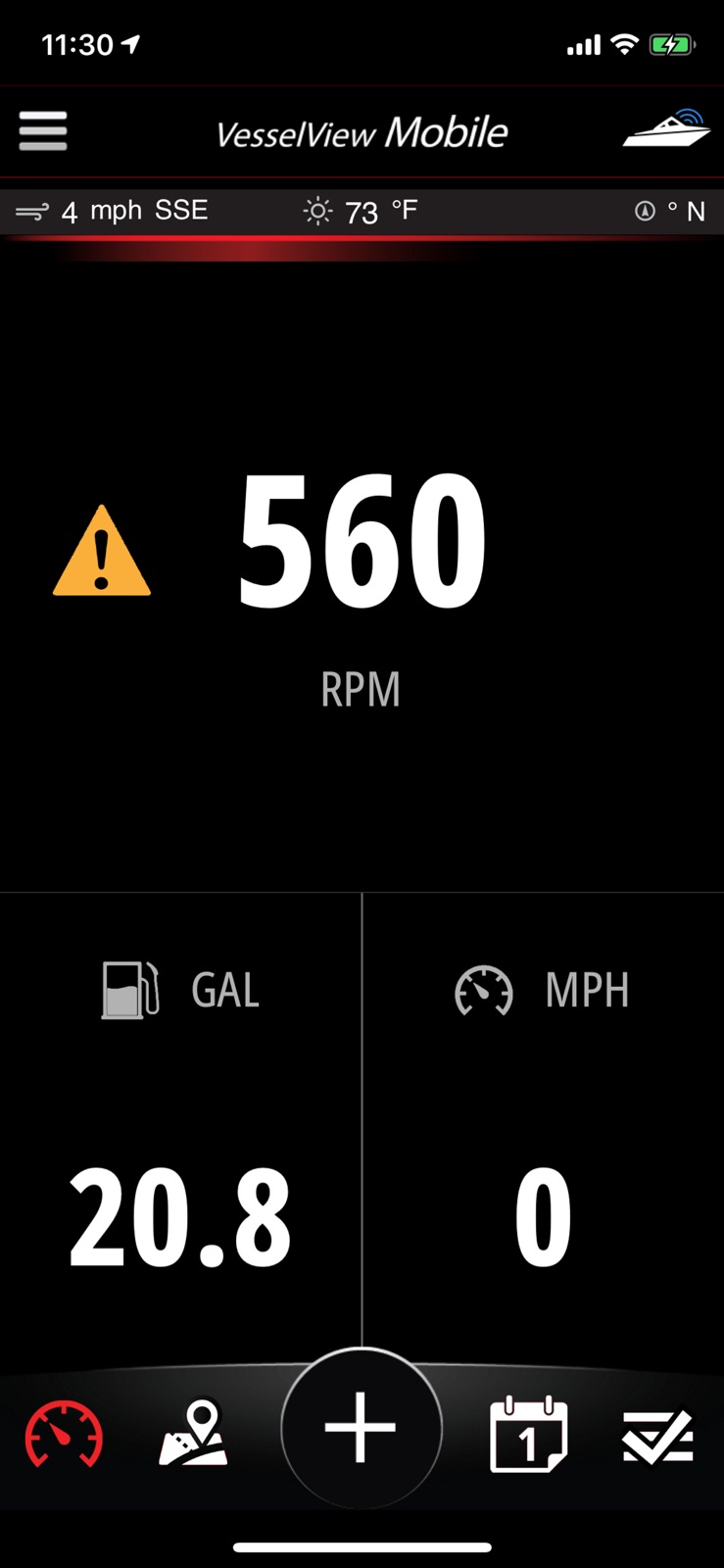Tap the round plus button
Image resolution: width=724 pixels, height=1568 pixels.
[x=361, y=1429]
